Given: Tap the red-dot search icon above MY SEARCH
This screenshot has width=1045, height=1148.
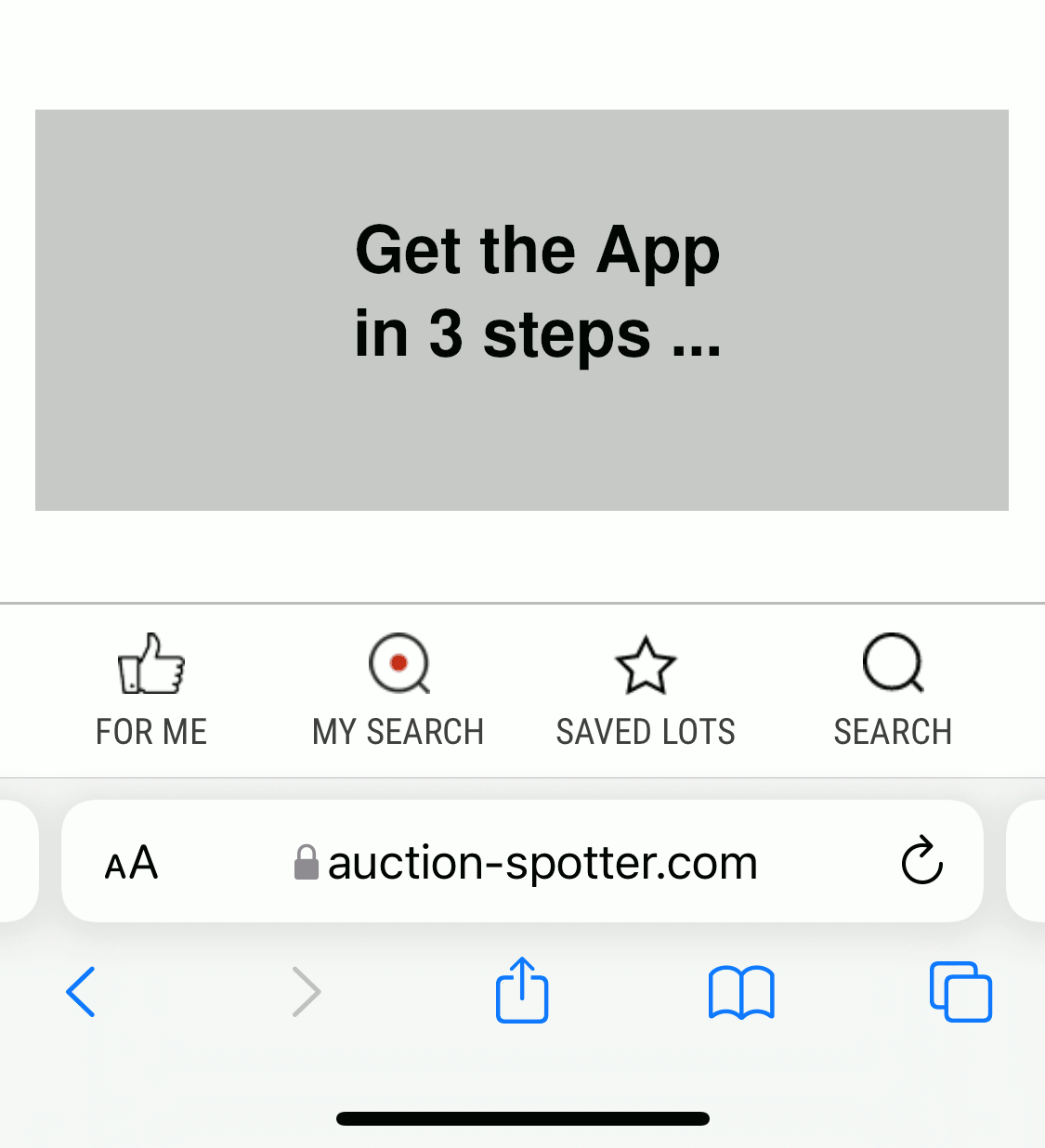Looking at the screenshot, I should [398, 663].
